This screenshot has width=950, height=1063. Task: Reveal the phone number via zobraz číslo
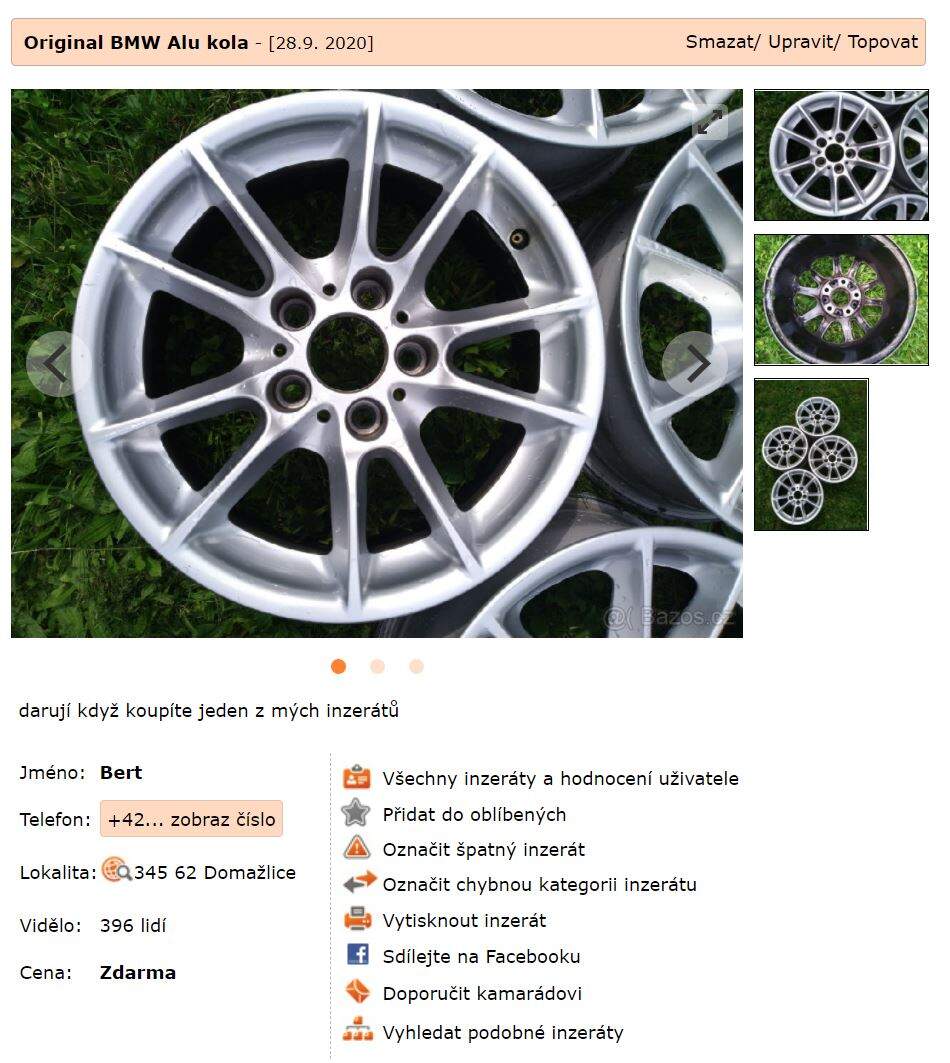[x=191, y=819]
